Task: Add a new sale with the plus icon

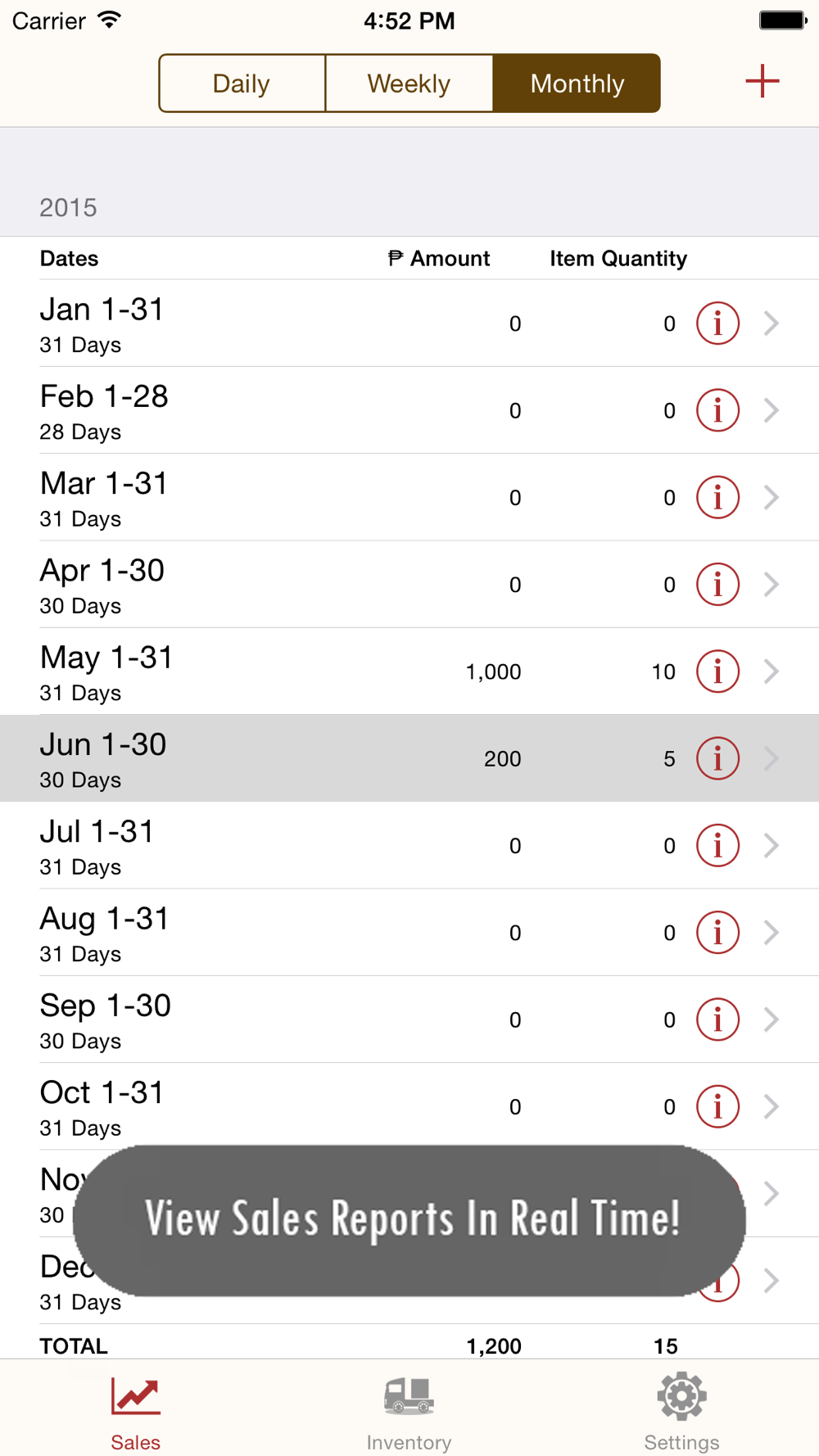Action: [762, 82]
